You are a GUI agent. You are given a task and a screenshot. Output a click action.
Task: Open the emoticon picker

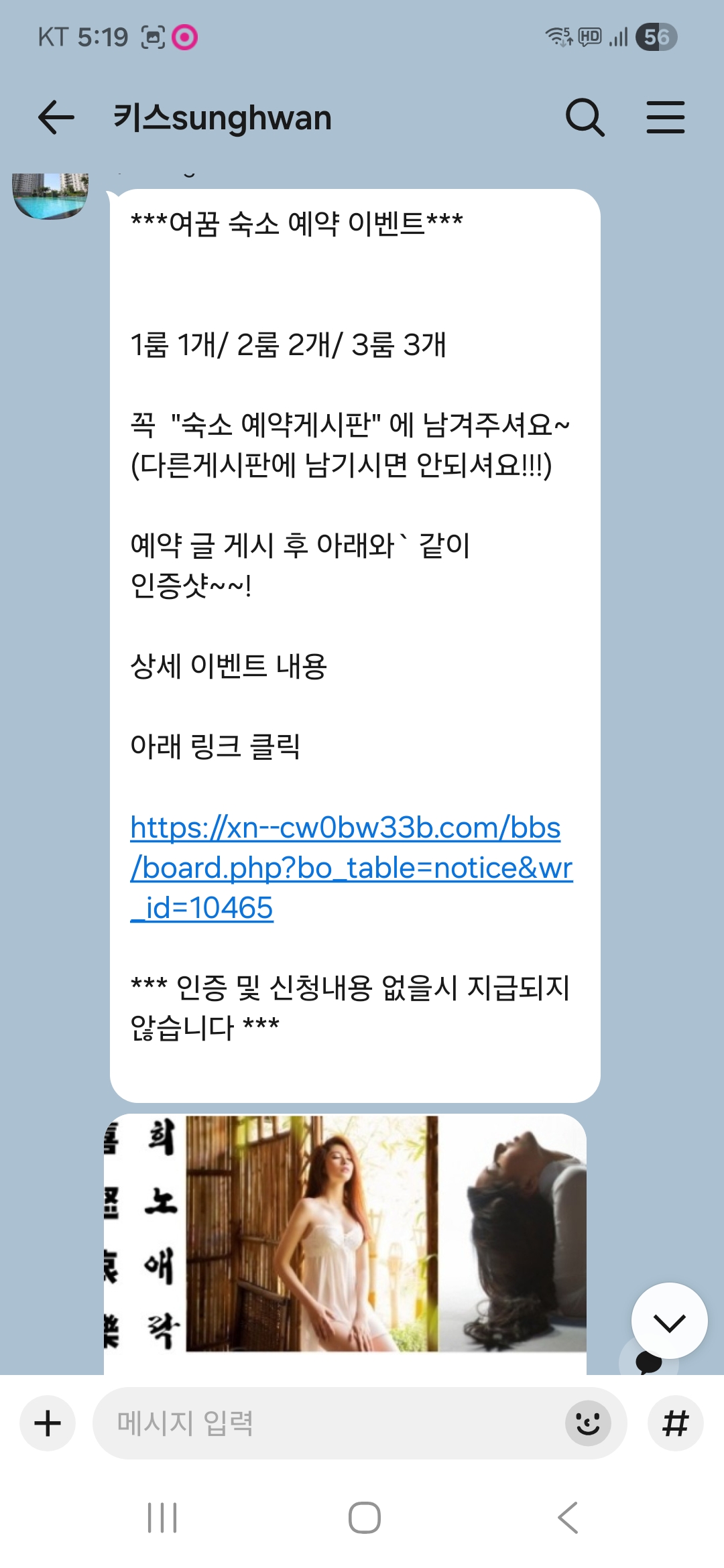click(588, 1423)
